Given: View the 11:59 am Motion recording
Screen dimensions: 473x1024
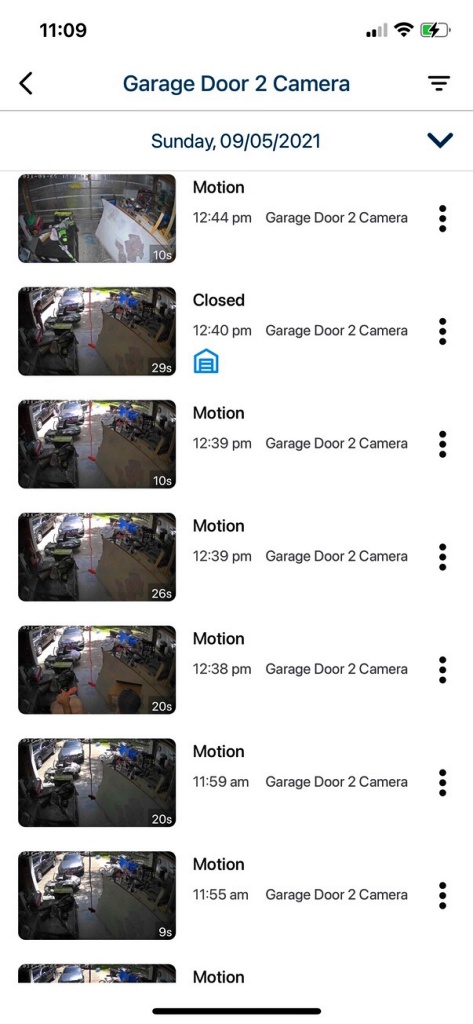Looking at the screenshot, I should [x=97, y=782].
